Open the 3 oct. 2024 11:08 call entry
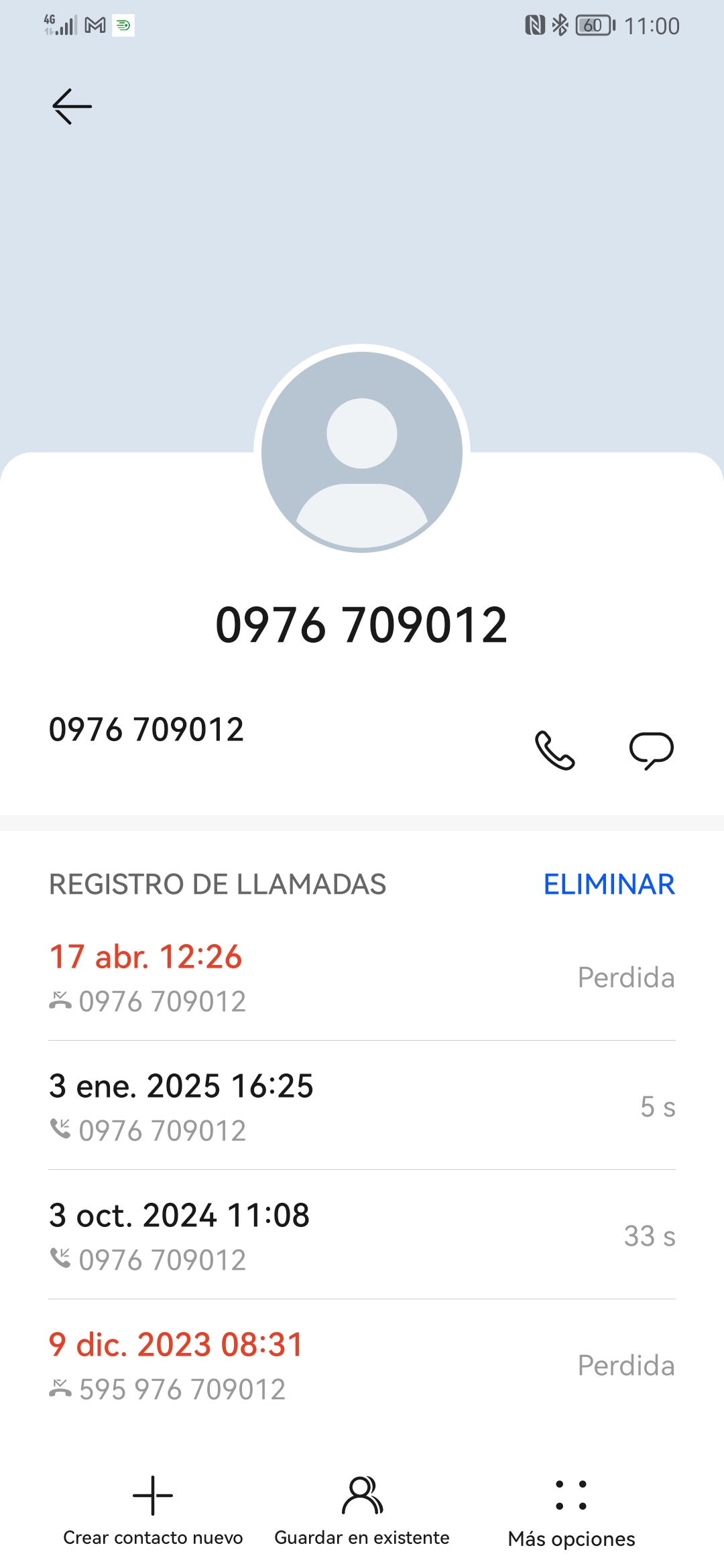 click(362, 1236)
